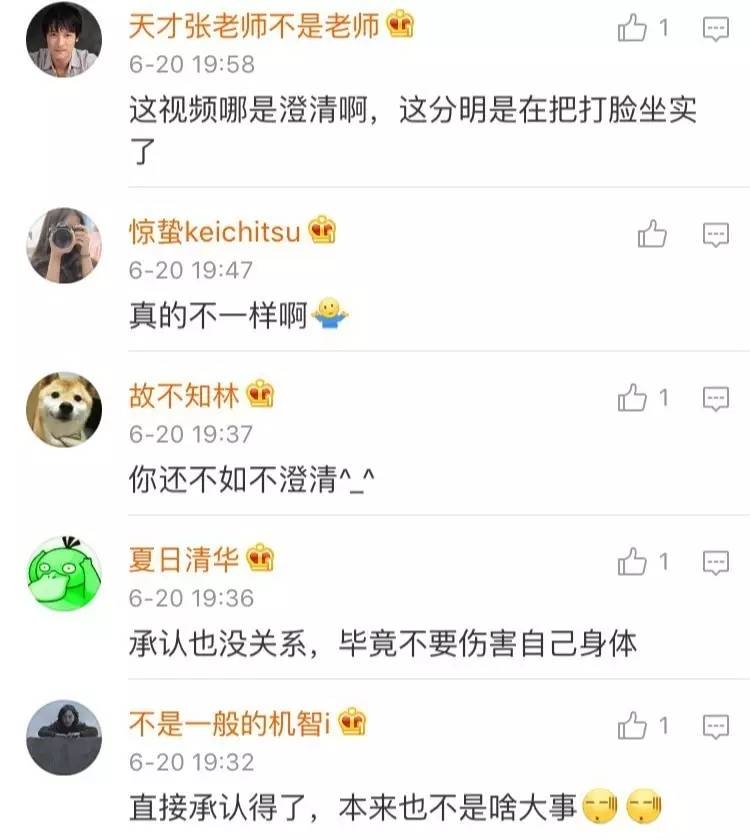Viewport: 750px width, 839px height.
Task: Reply to 天才张老师不是老师's comment
Action: pyautogui.click(x=715, y=30)
